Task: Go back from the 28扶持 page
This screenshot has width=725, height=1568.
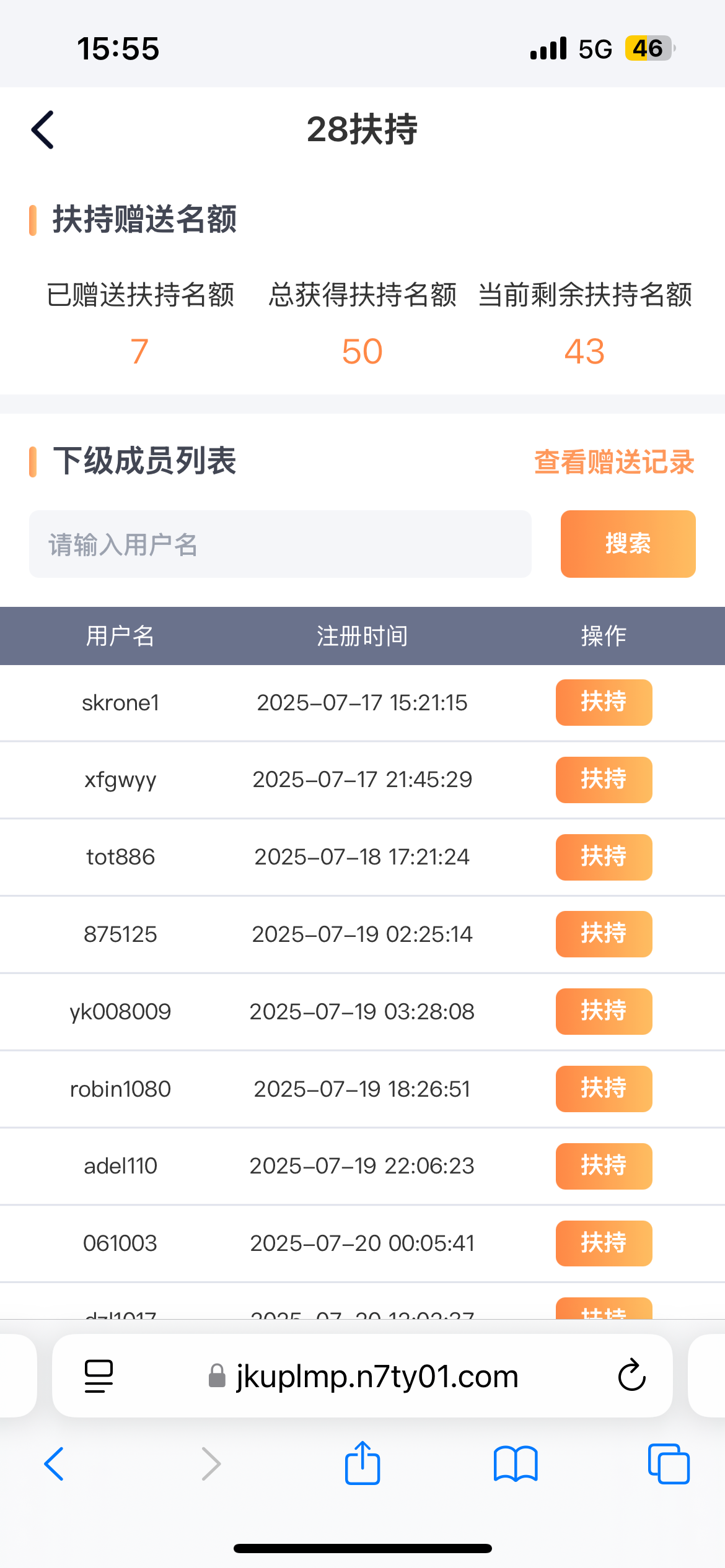Action: [43, 130]
